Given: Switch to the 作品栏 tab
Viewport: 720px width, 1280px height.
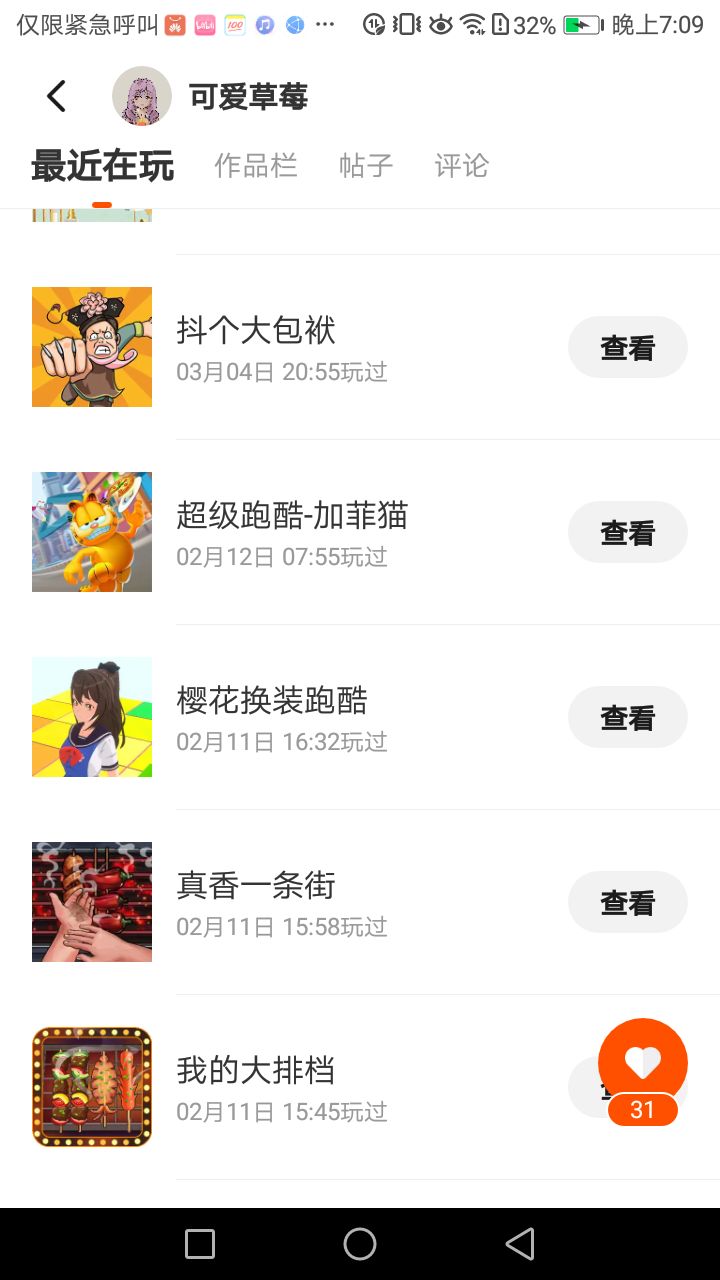Looking at the screenshot, I should (x=256, y=165).
